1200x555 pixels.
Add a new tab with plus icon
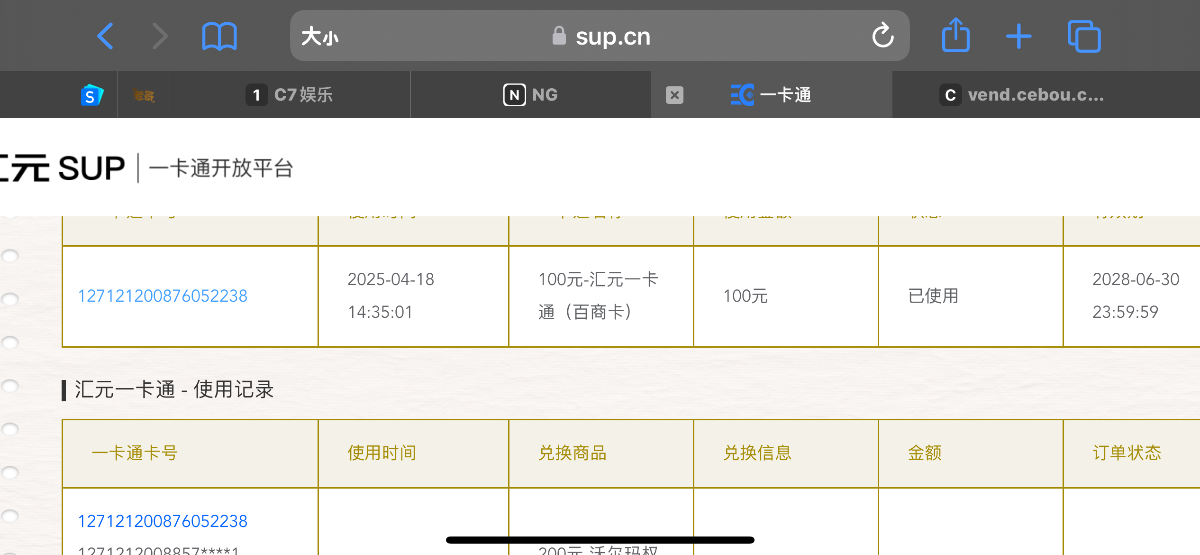(x=1018, y=37)
